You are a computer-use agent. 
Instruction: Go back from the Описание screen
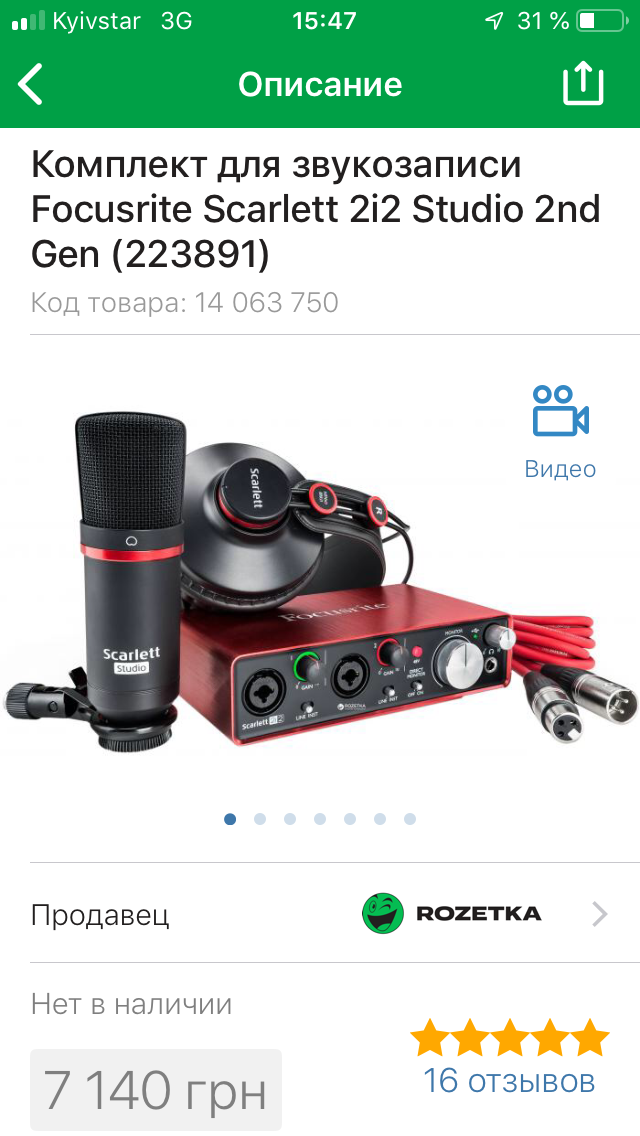click(32, 84)
